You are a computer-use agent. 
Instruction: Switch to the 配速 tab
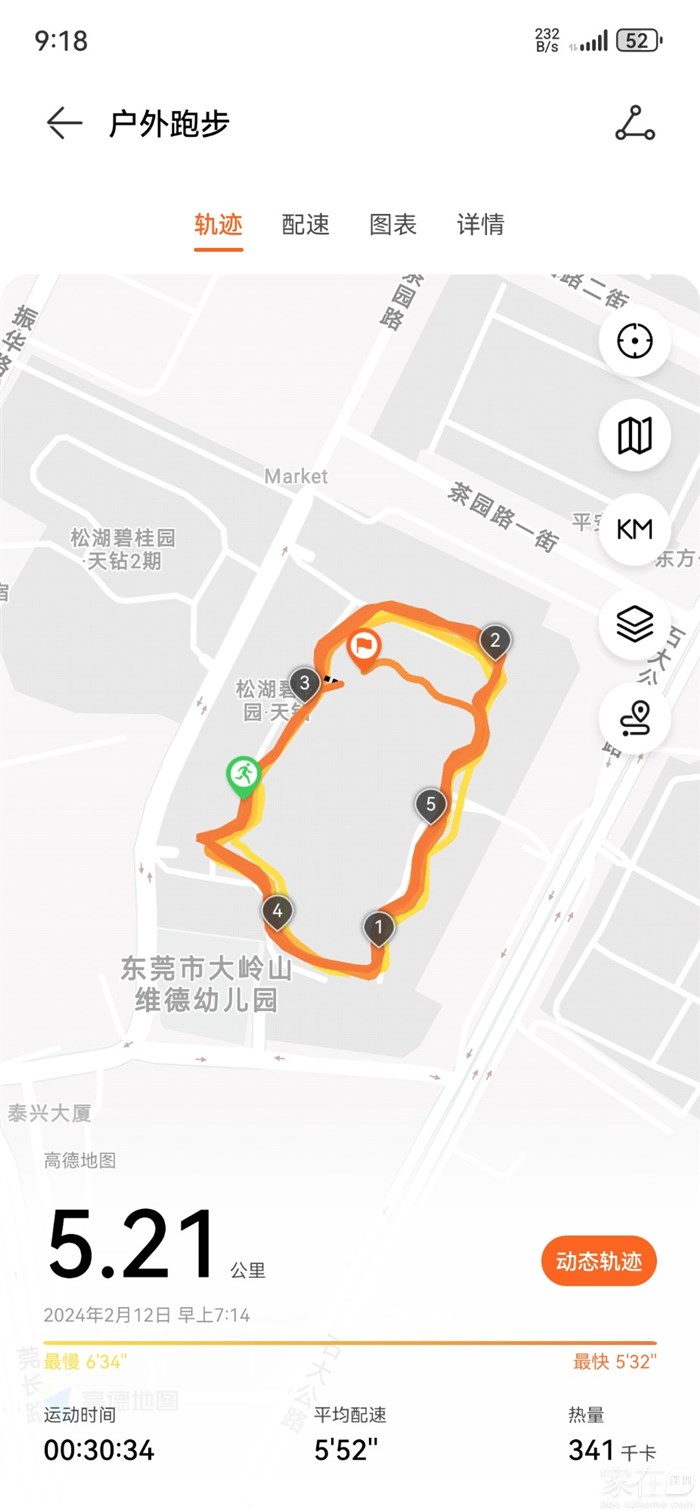point(305,224)
